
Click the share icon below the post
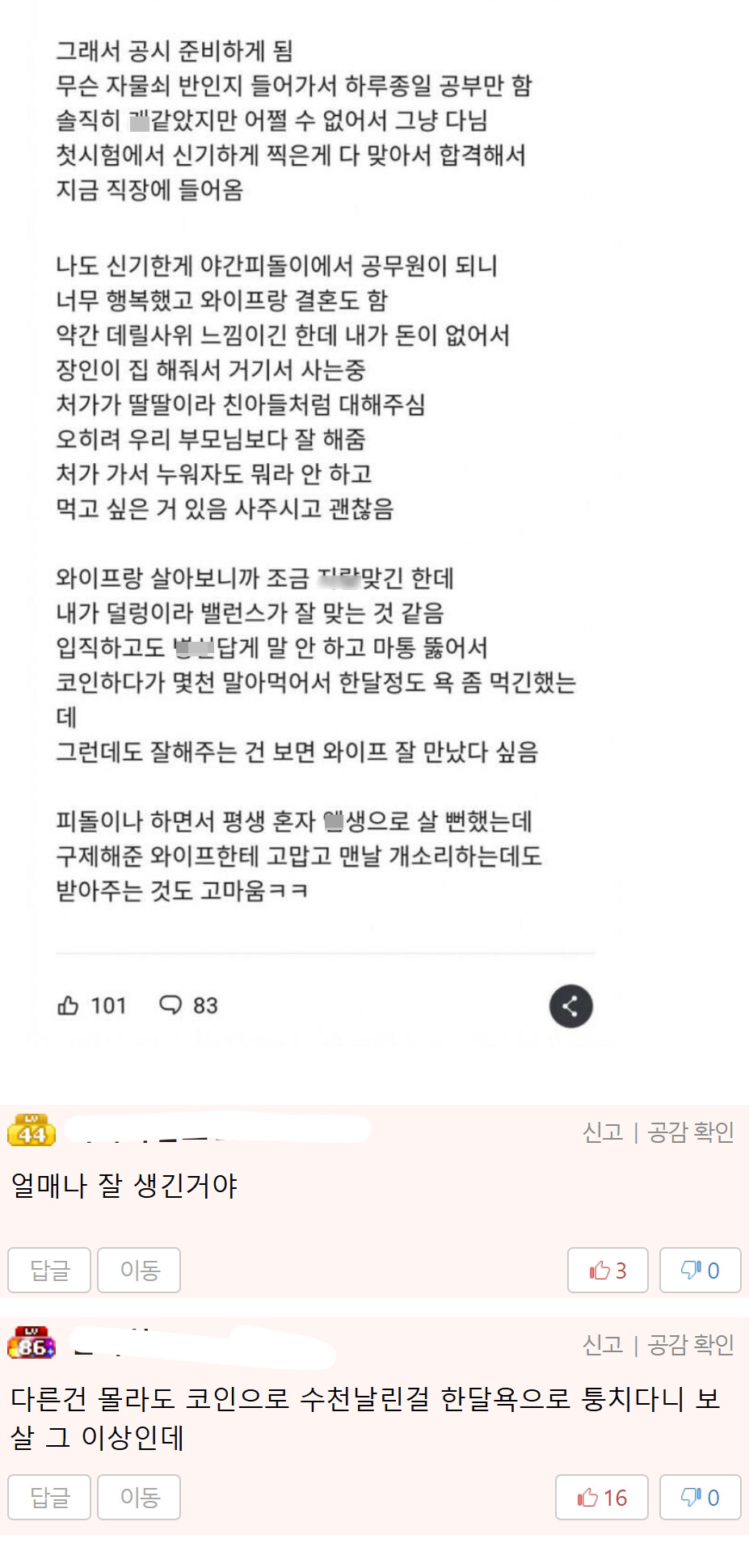(x=570, y=1006)
